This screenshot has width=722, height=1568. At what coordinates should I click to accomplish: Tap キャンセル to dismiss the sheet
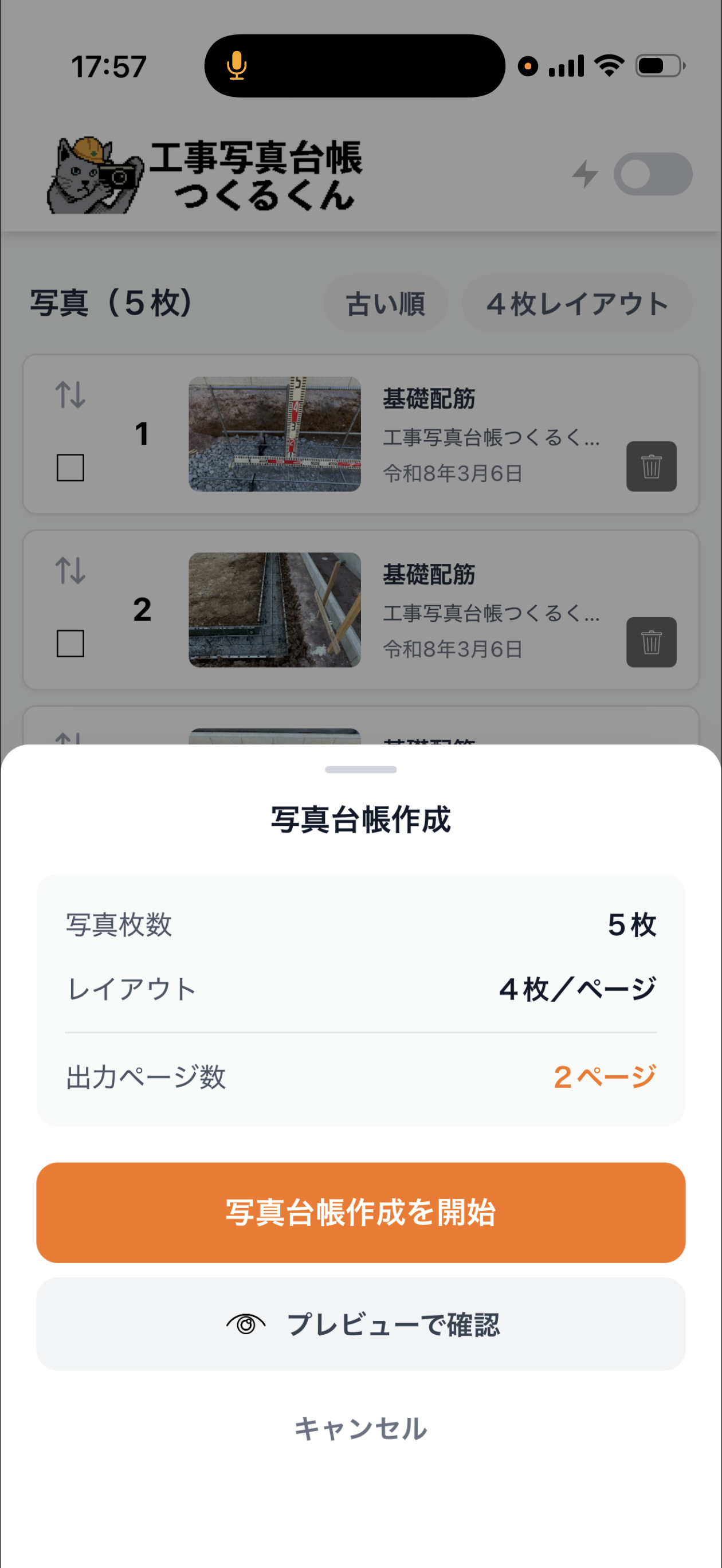click(x=361, y=1429)
